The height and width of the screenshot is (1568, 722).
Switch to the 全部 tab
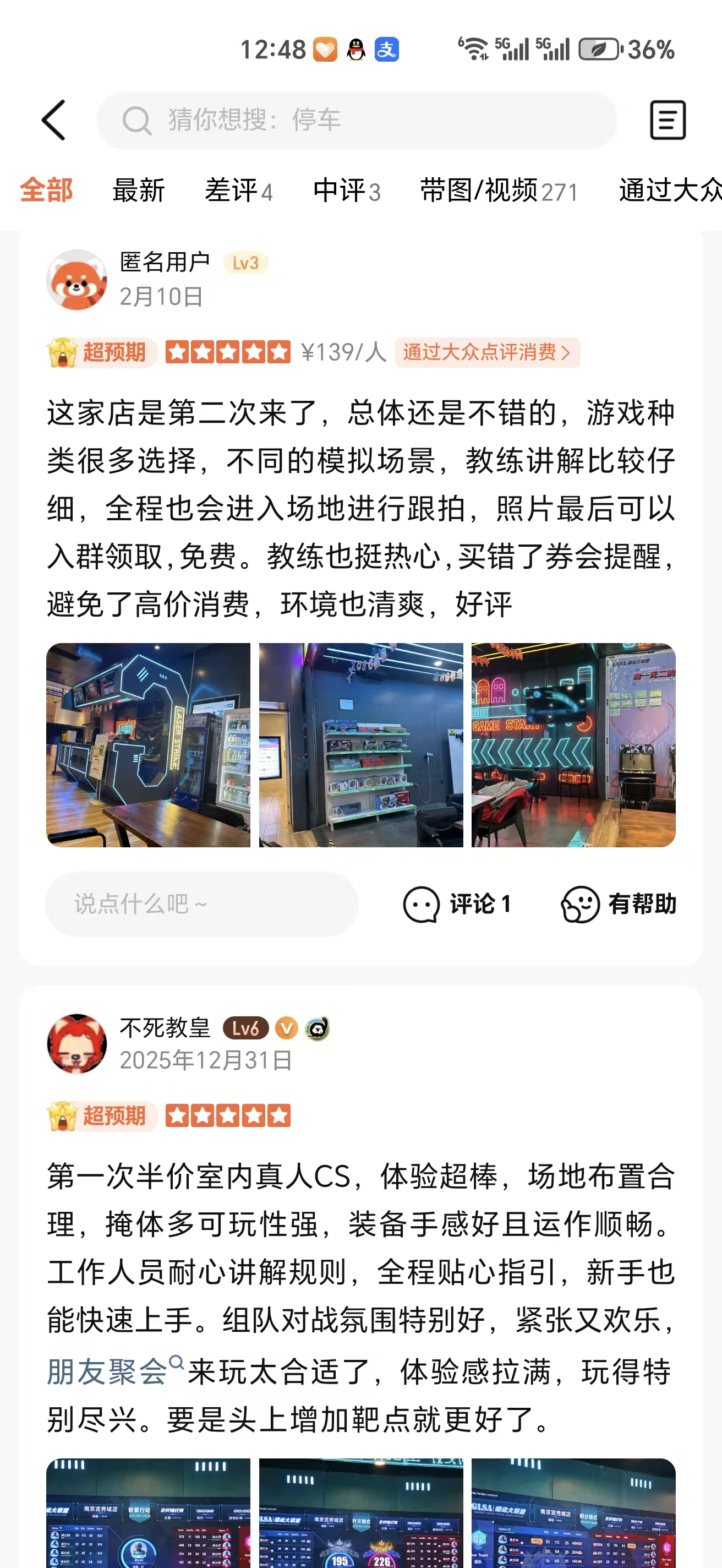point(46,190)
